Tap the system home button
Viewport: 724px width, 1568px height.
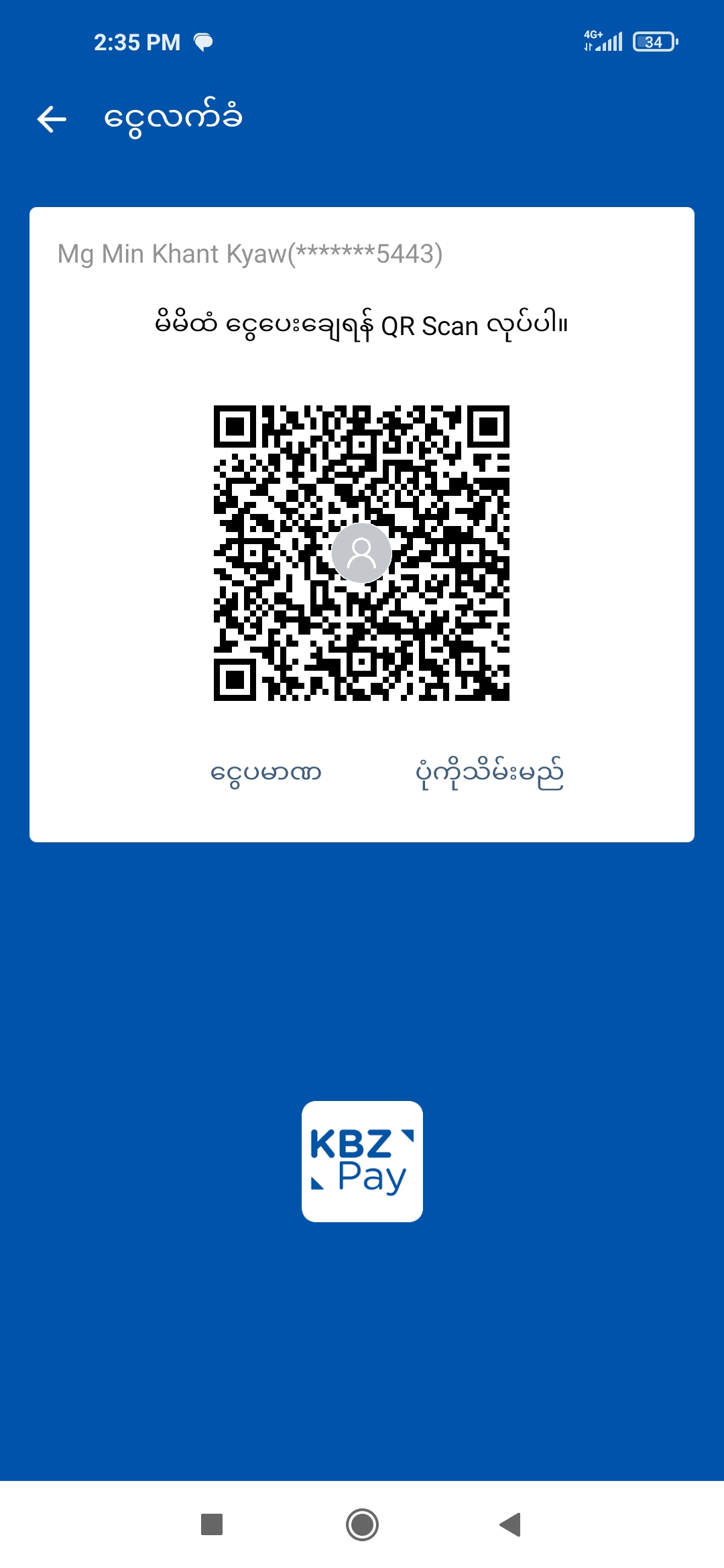pos(362,1524)
